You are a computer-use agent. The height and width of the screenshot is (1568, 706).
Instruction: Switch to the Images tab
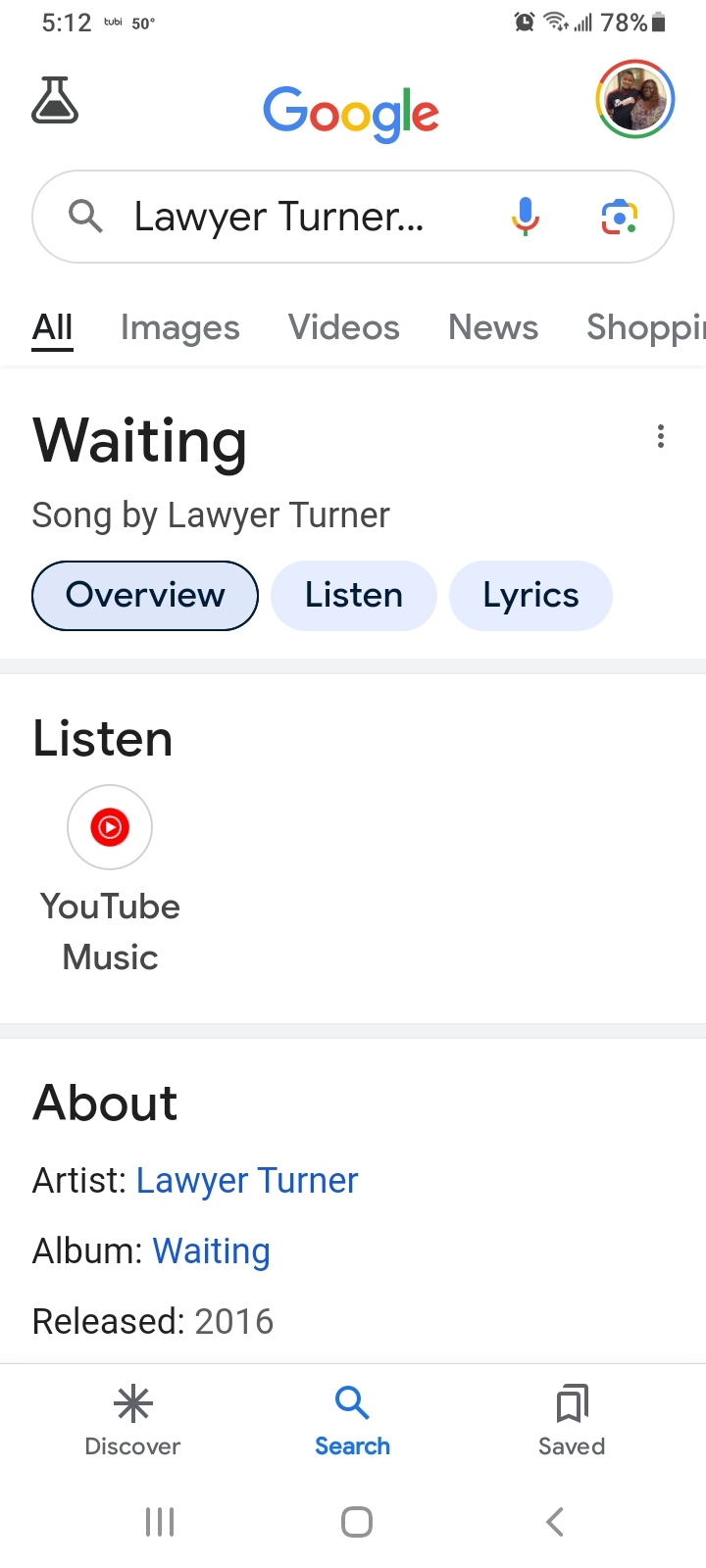coord(180,327)
